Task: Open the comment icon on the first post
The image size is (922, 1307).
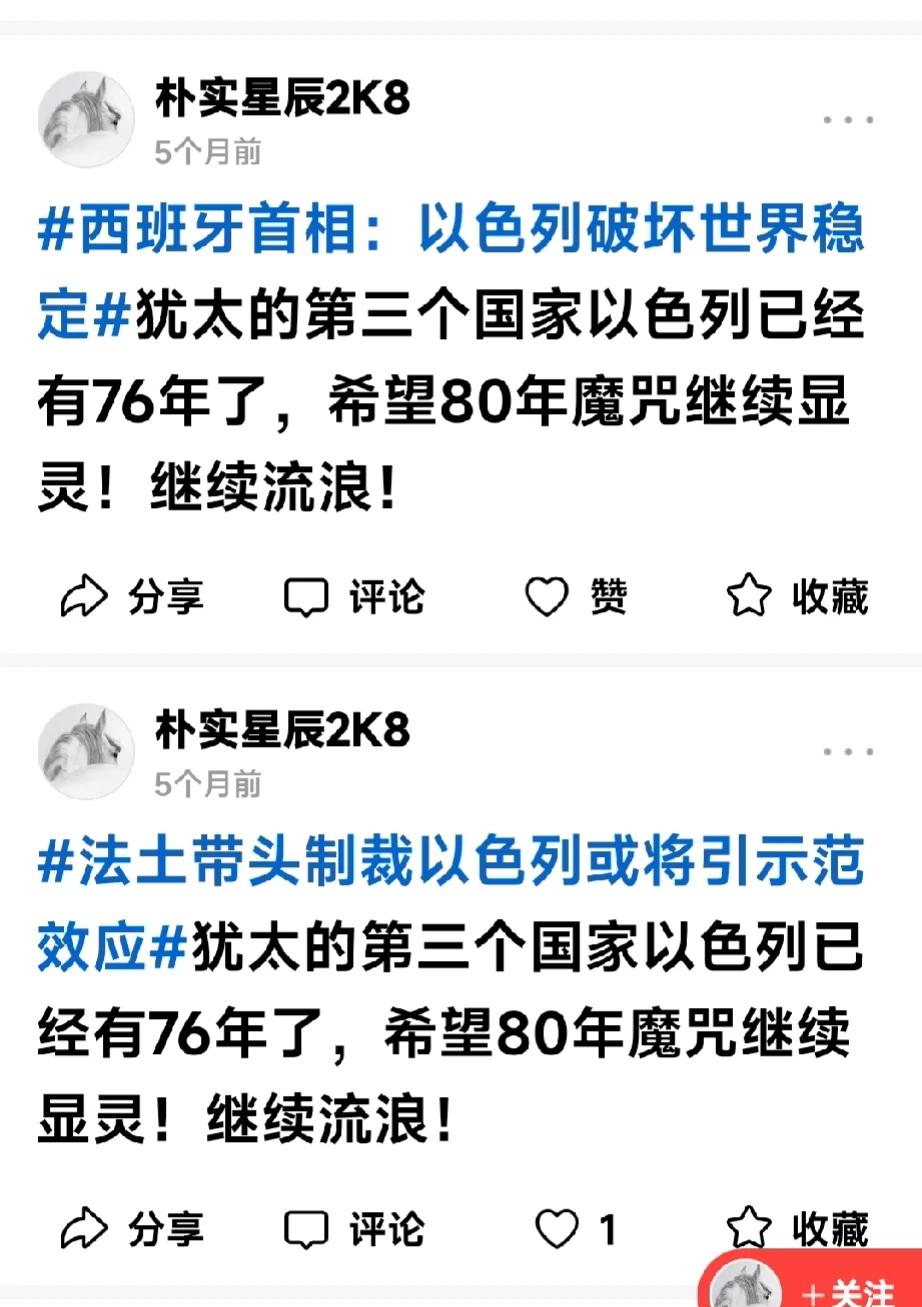Action: click(x=310, y=597)
